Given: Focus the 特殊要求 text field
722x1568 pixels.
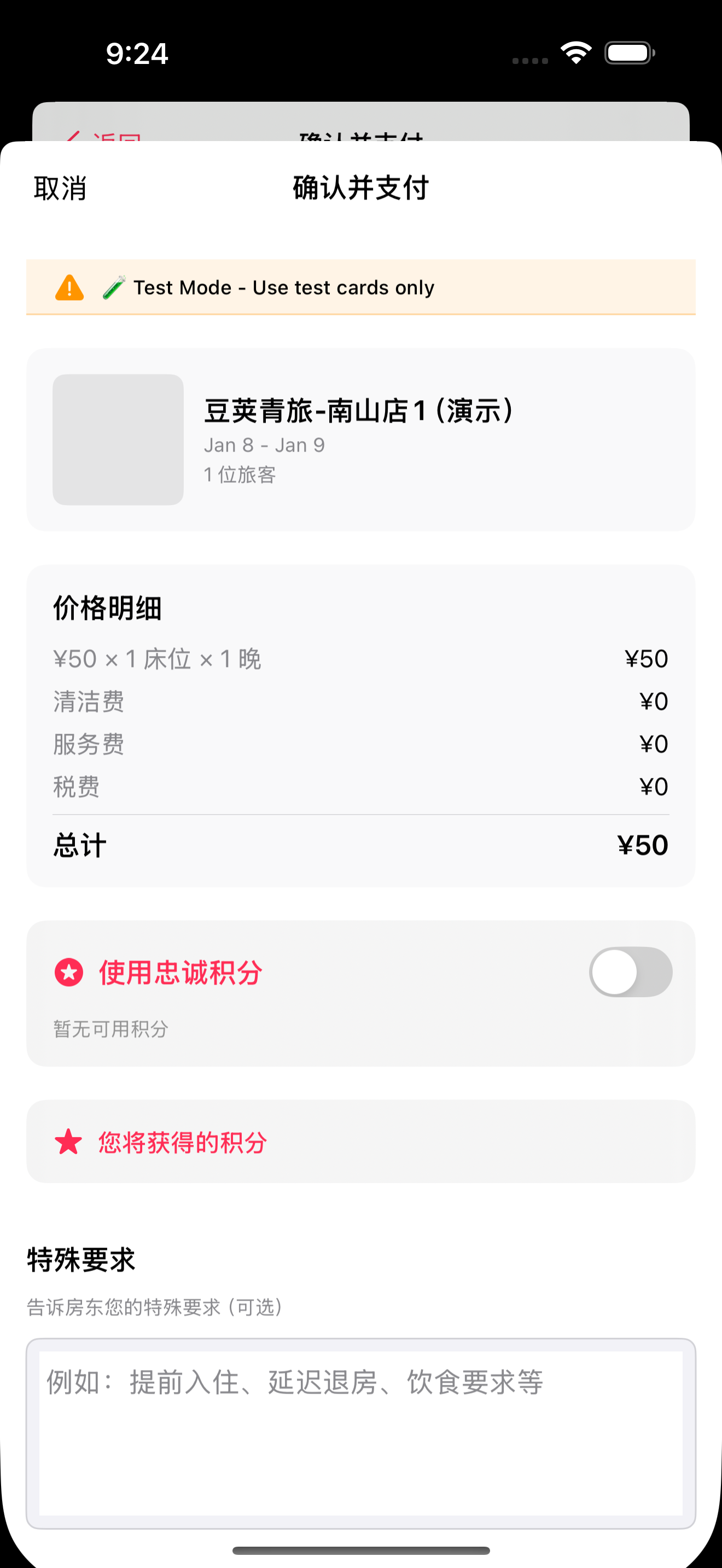Looking at the screenshot, I should [360, 1432].
